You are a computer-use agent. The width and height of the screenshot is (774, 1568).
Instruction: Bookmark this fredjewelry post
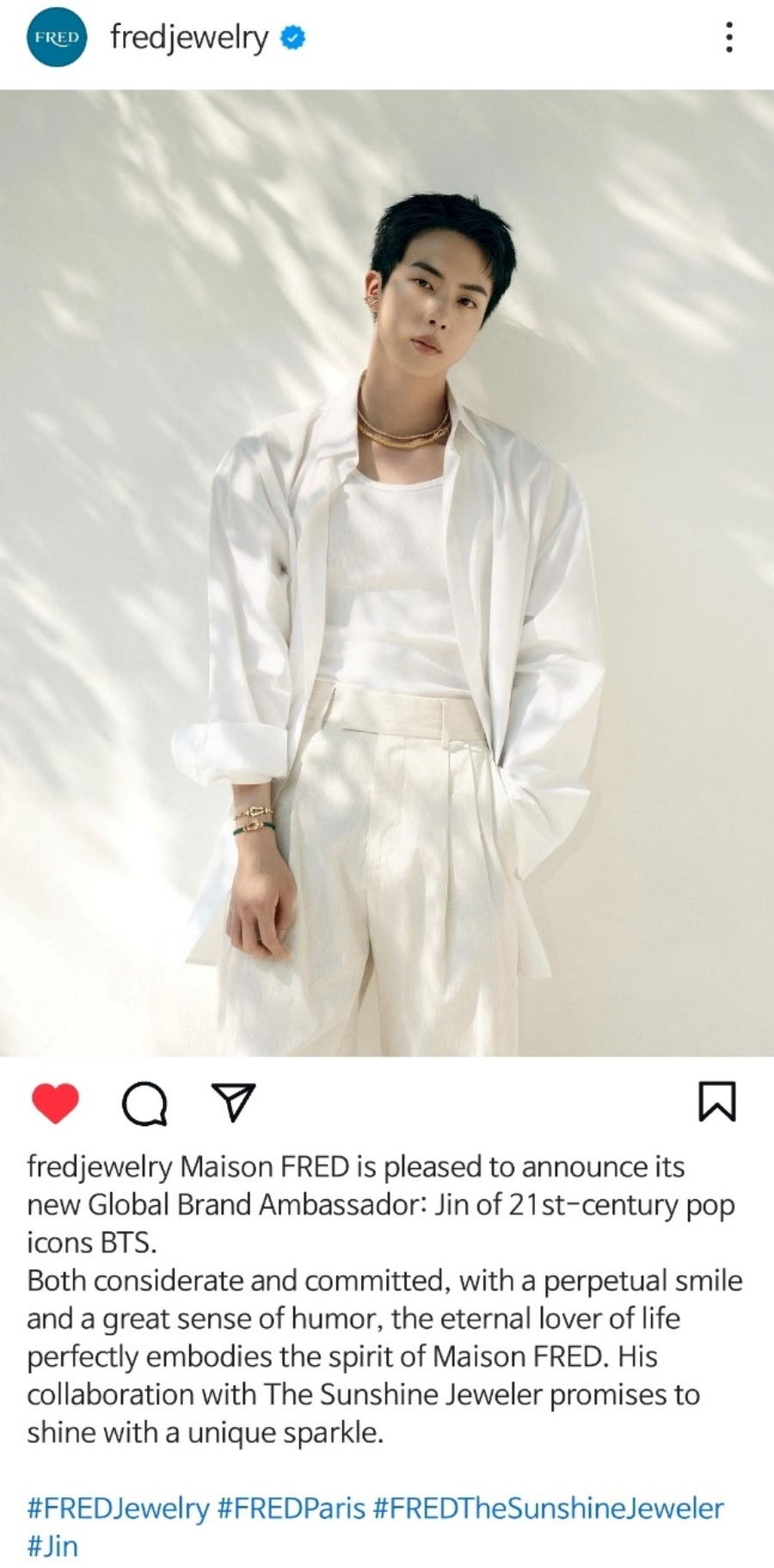click(716, 1102)
